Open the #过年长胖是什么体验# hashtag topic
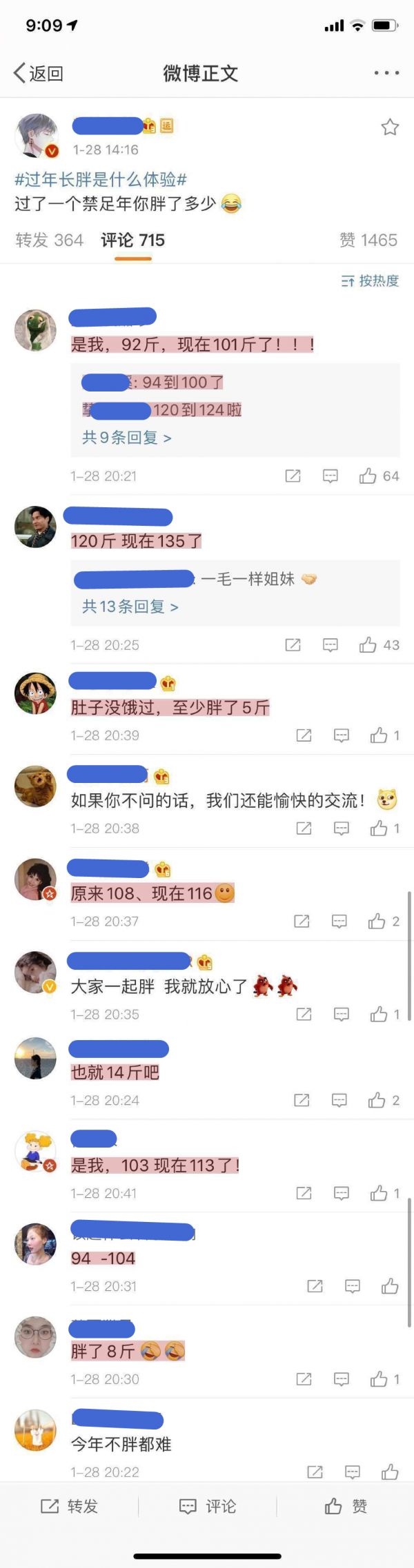This screenshot has width=414, height=1568. coord(101,180)
